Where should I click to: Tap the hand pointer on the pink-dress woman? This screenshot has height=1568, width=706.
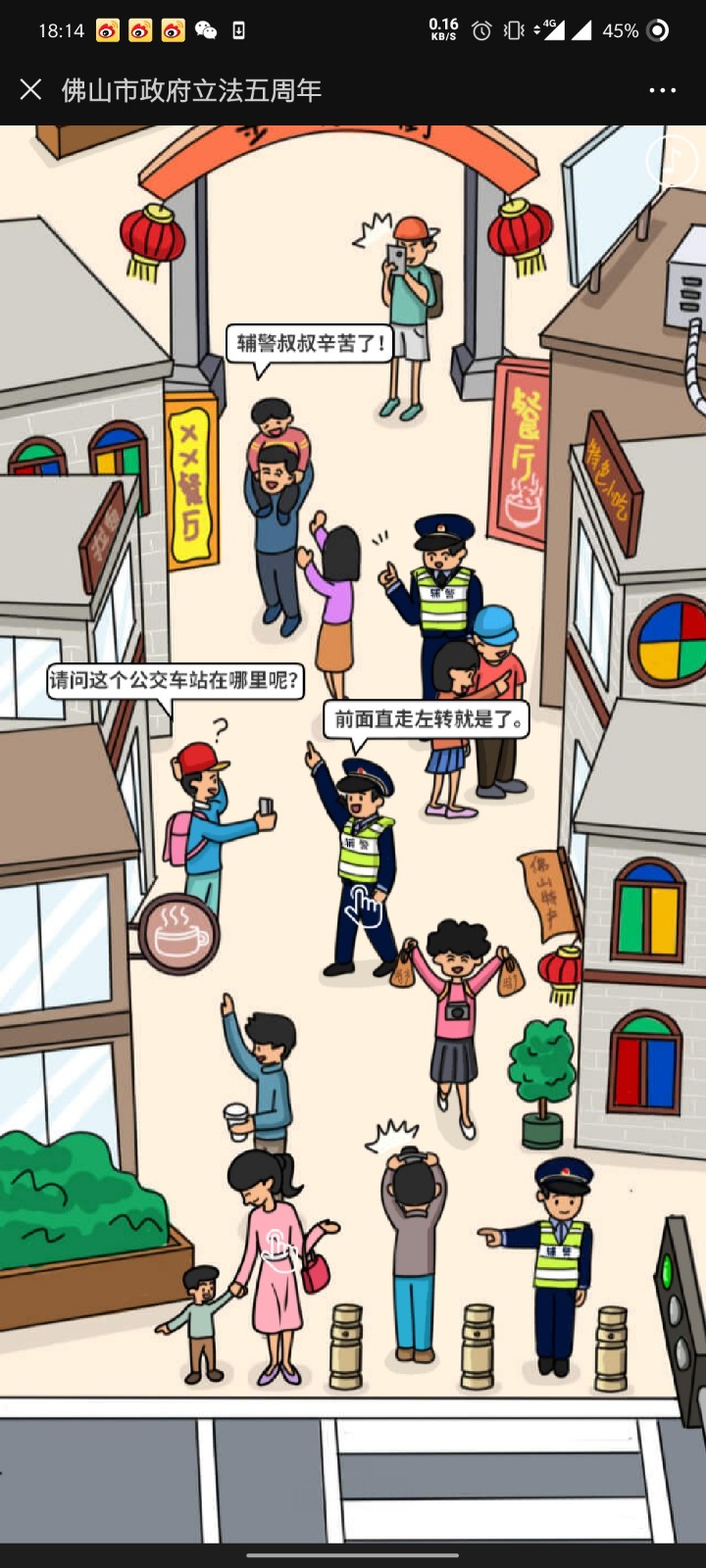[x=280, y=1250]
